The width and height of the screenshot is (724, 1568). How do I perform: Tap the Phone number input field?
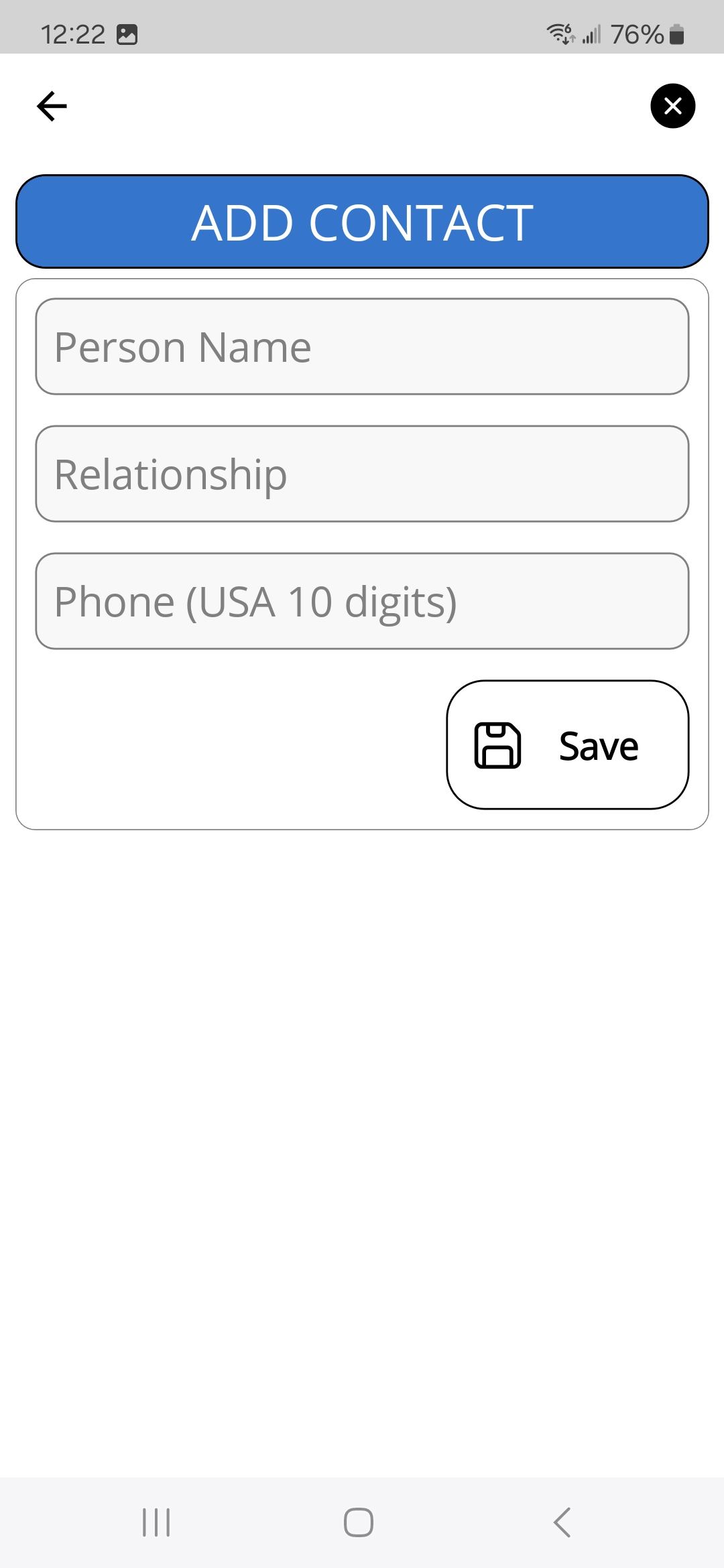coord(362,601)
